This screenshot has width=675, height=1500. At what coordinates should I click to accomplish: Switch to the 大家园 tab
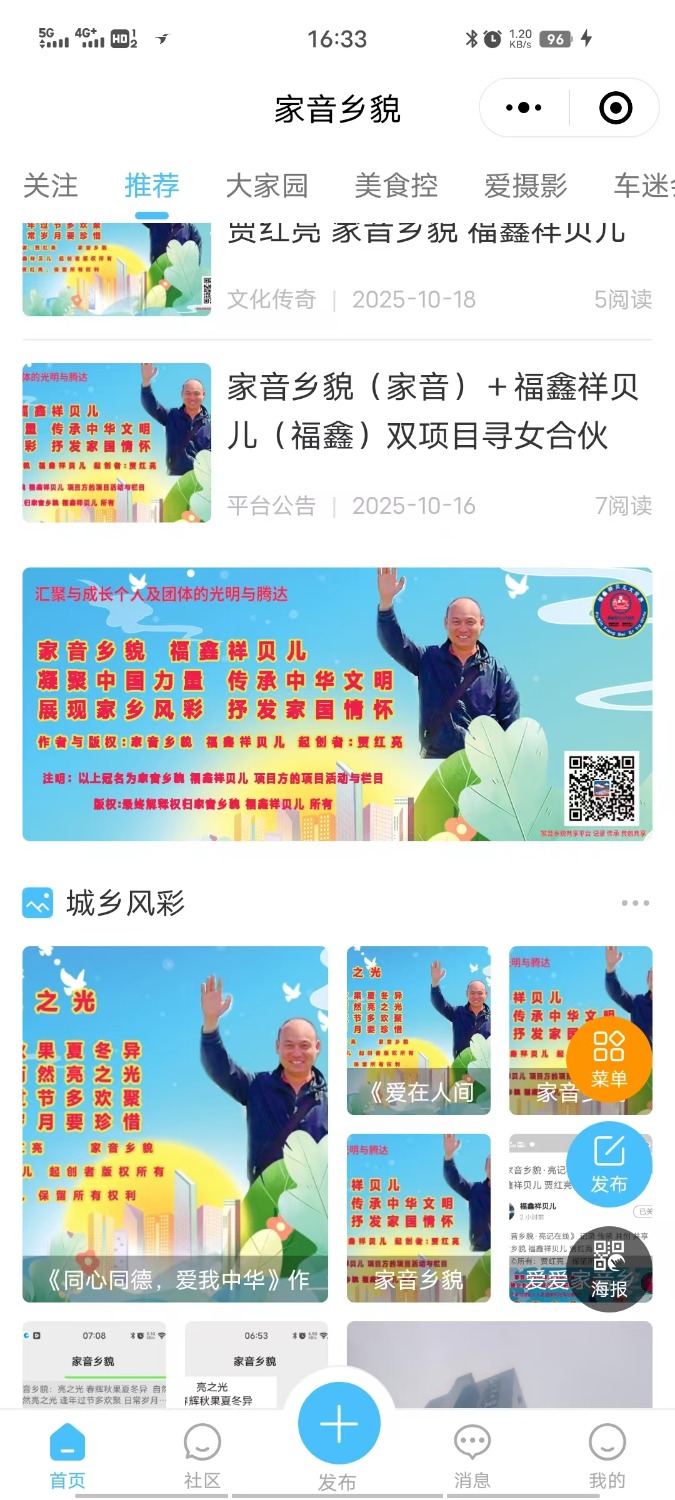pyautogui.click(x=267, y=186)
